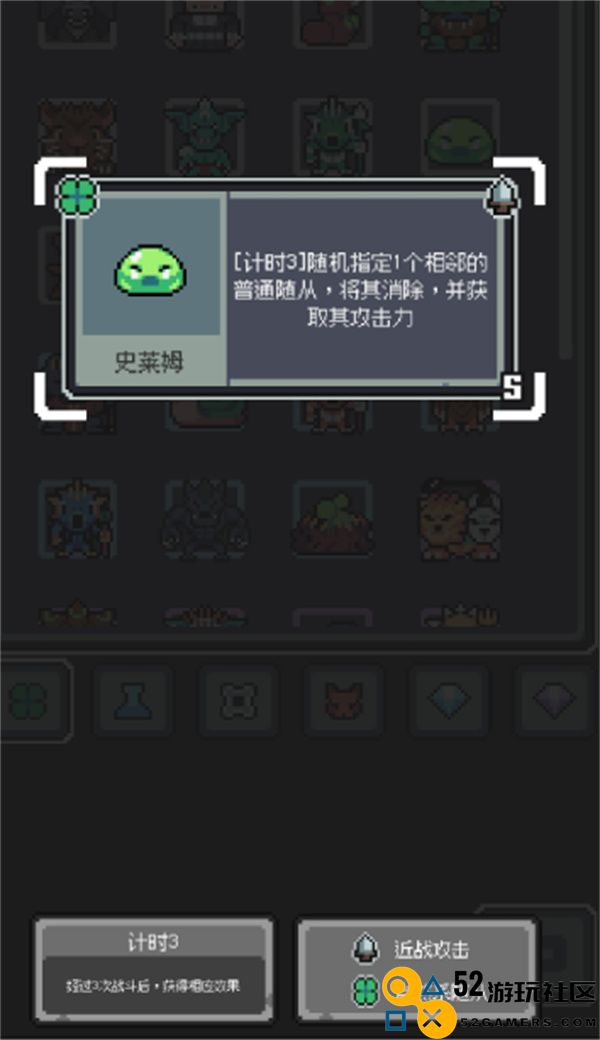Switch to the red fox filter tab
The width and height of the screenshot is (600, 1040).
pyautogui.click(x=343, y=700)
